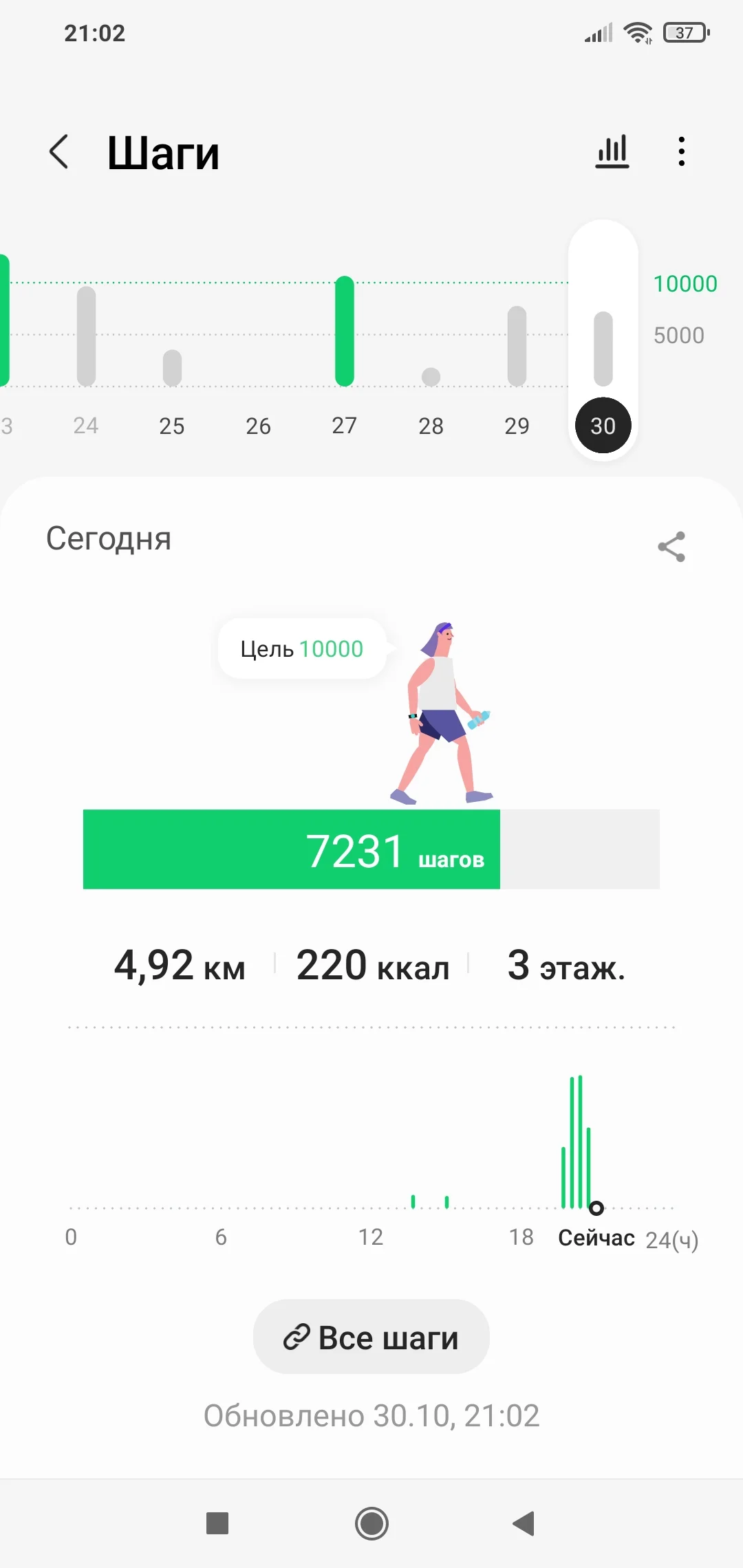This screenshot has height=1568, width=743.
Task: Select day 26 in the steps chart
Action: point(258,426)
